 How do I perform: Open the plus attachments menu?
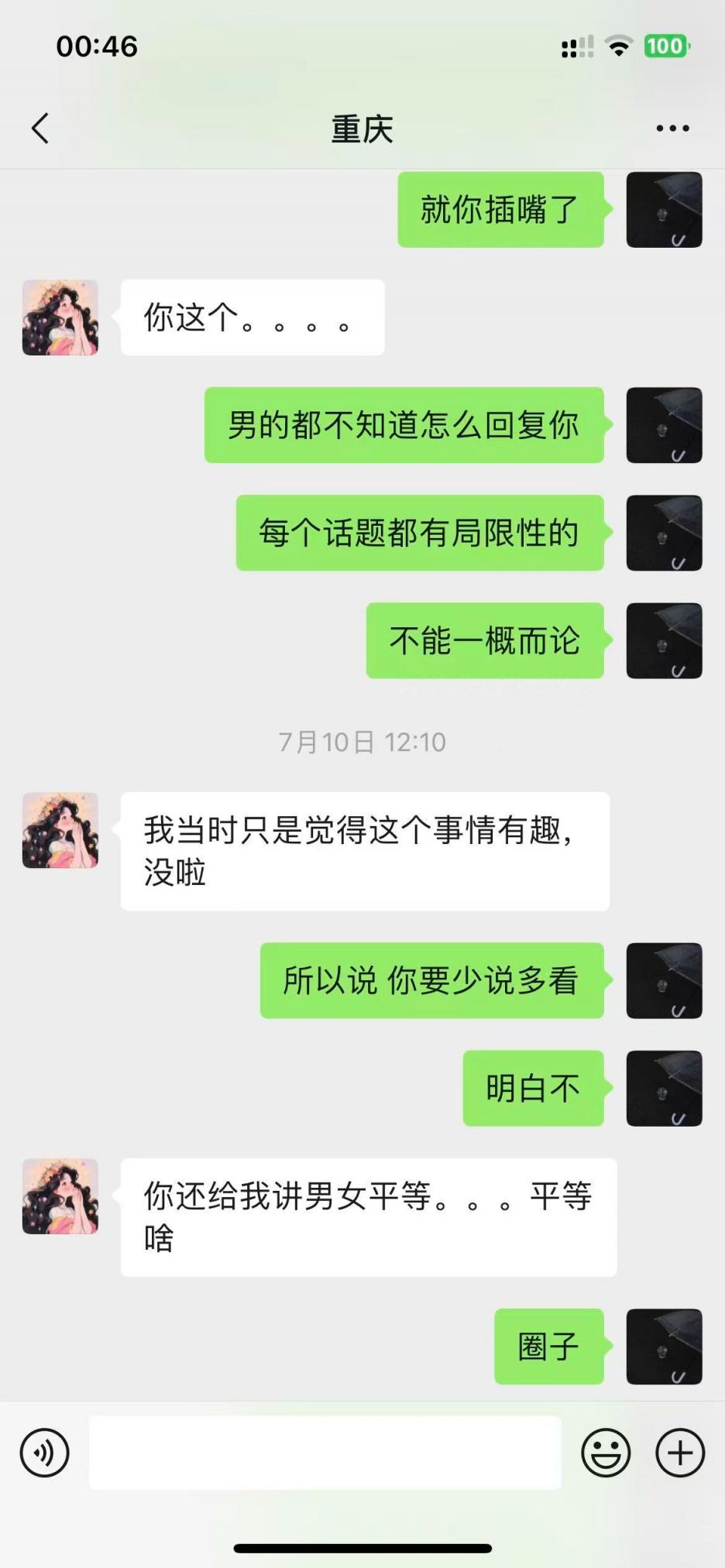(x=680, y=1453)
